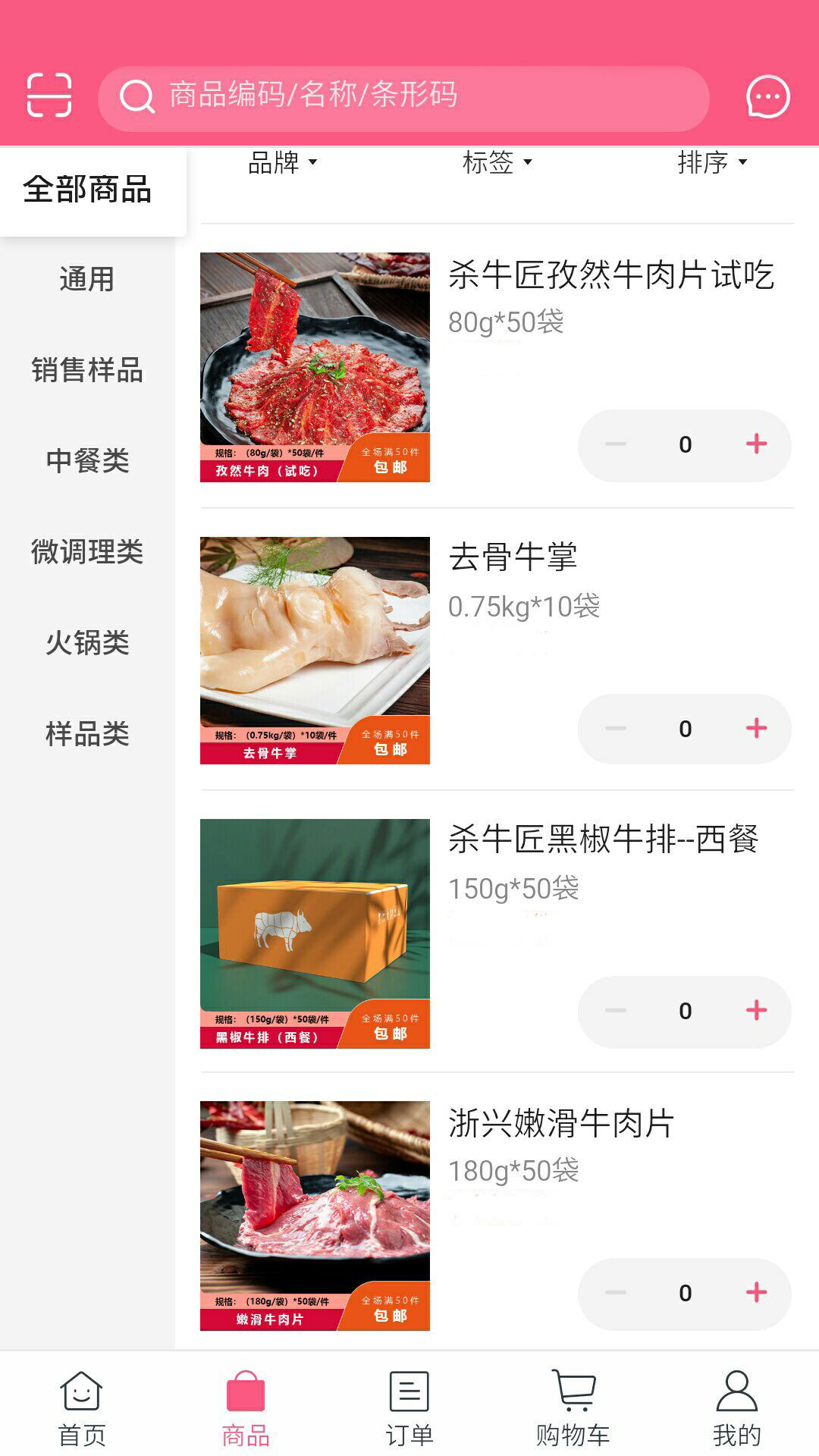Open the 销售样品 category
The height and width of the screenshot is (1456, 819).
point(87,371)
